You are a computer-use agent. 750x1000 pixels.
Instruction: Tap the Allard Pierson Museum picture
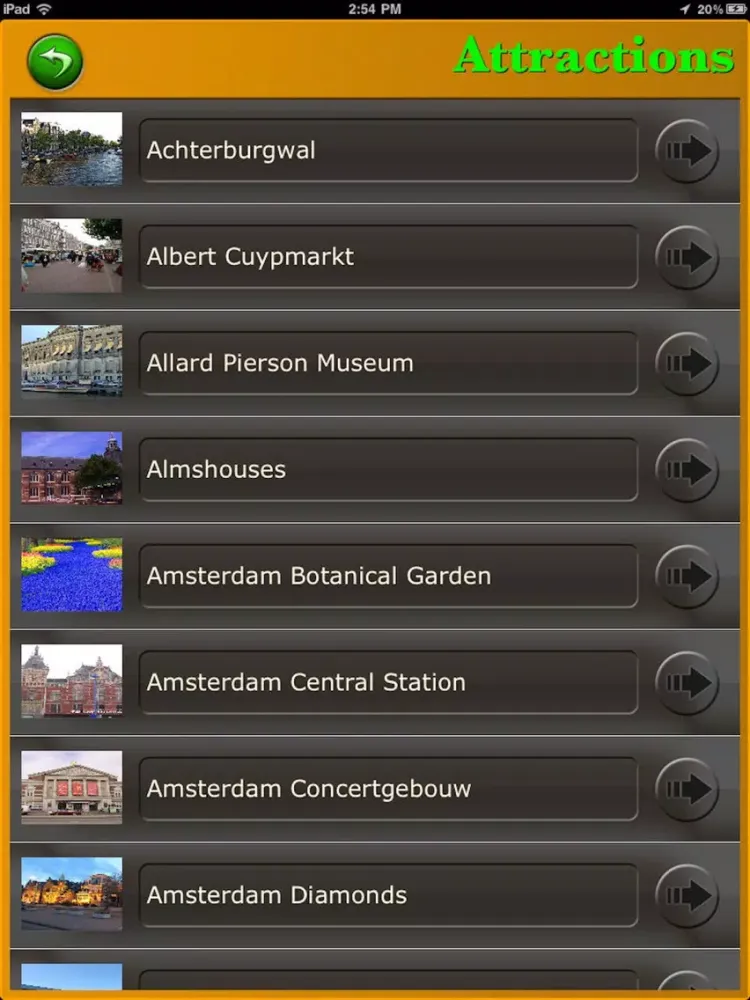click(x=72, y=361)
